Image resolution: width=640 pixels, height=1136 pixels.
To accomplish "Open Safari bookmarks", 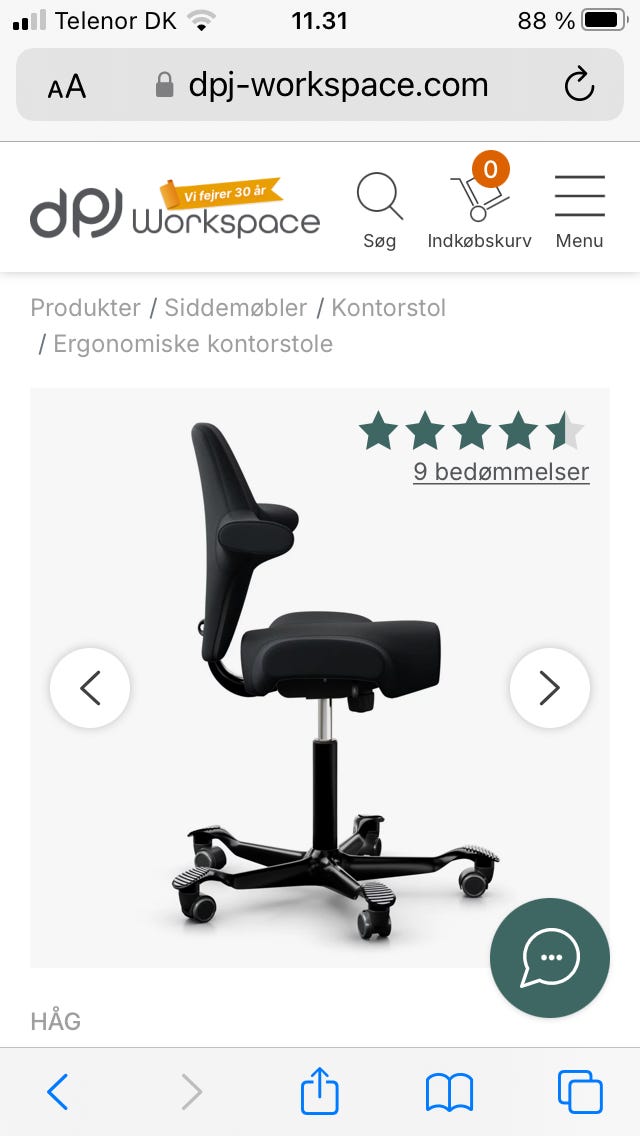I will coord(449,1091).
